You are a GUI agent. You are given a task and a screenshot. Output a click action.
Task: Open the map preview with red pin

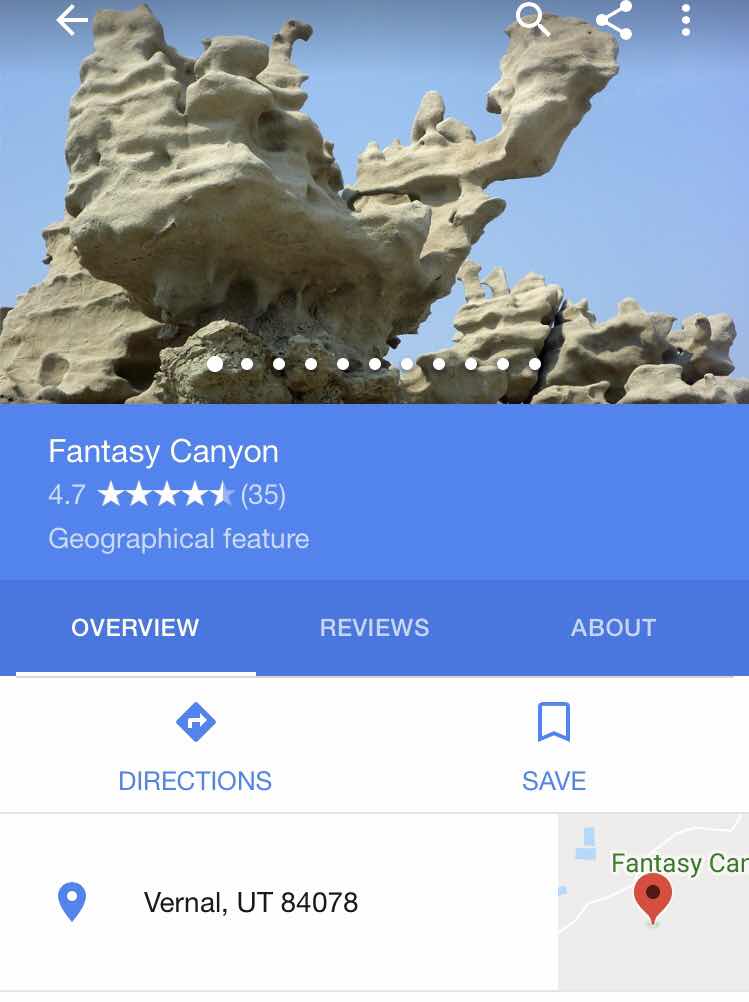pyautogui.click(x=653, y=900)
